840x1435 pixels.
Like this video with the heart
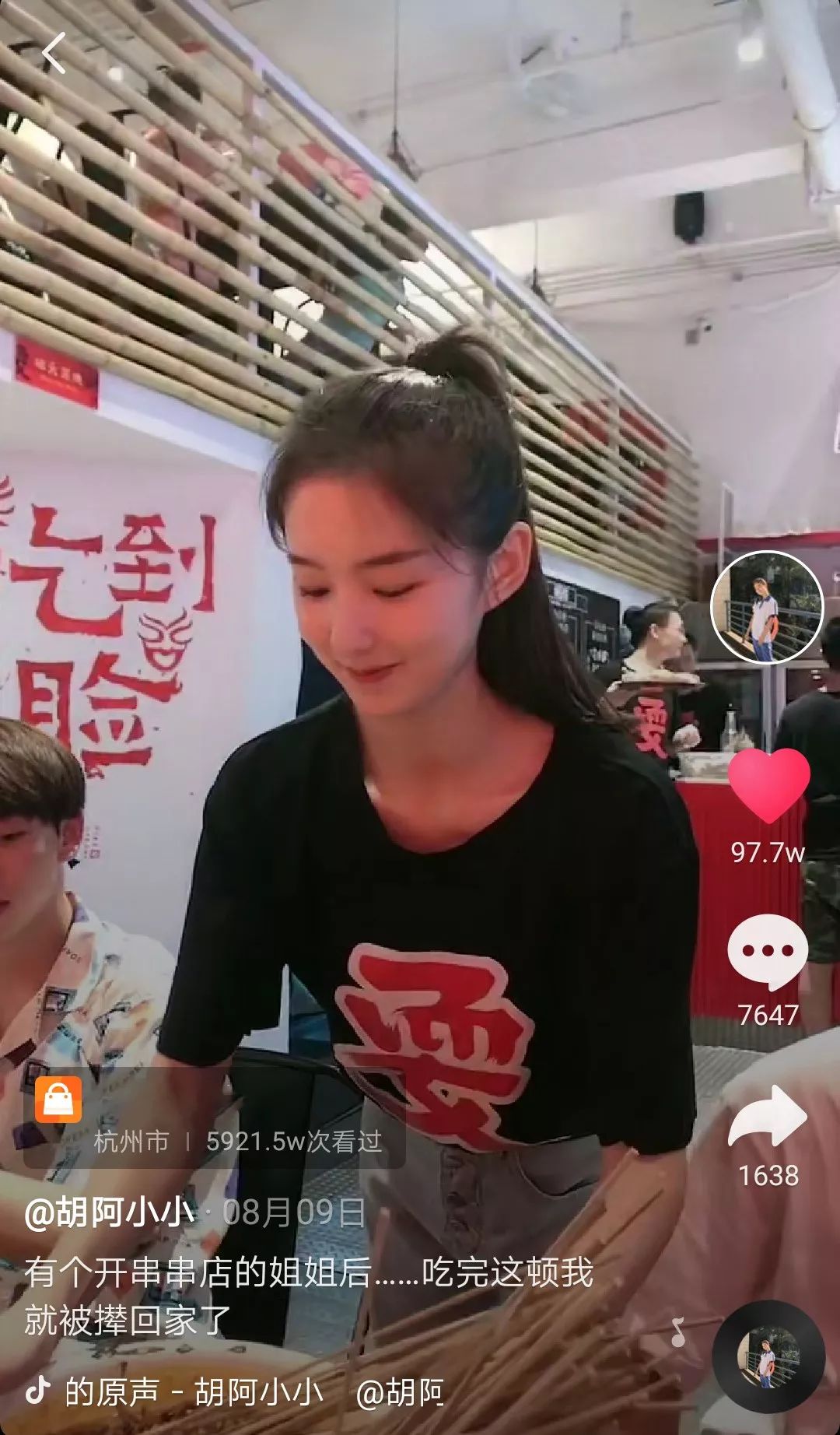click(x=768, y=786)
